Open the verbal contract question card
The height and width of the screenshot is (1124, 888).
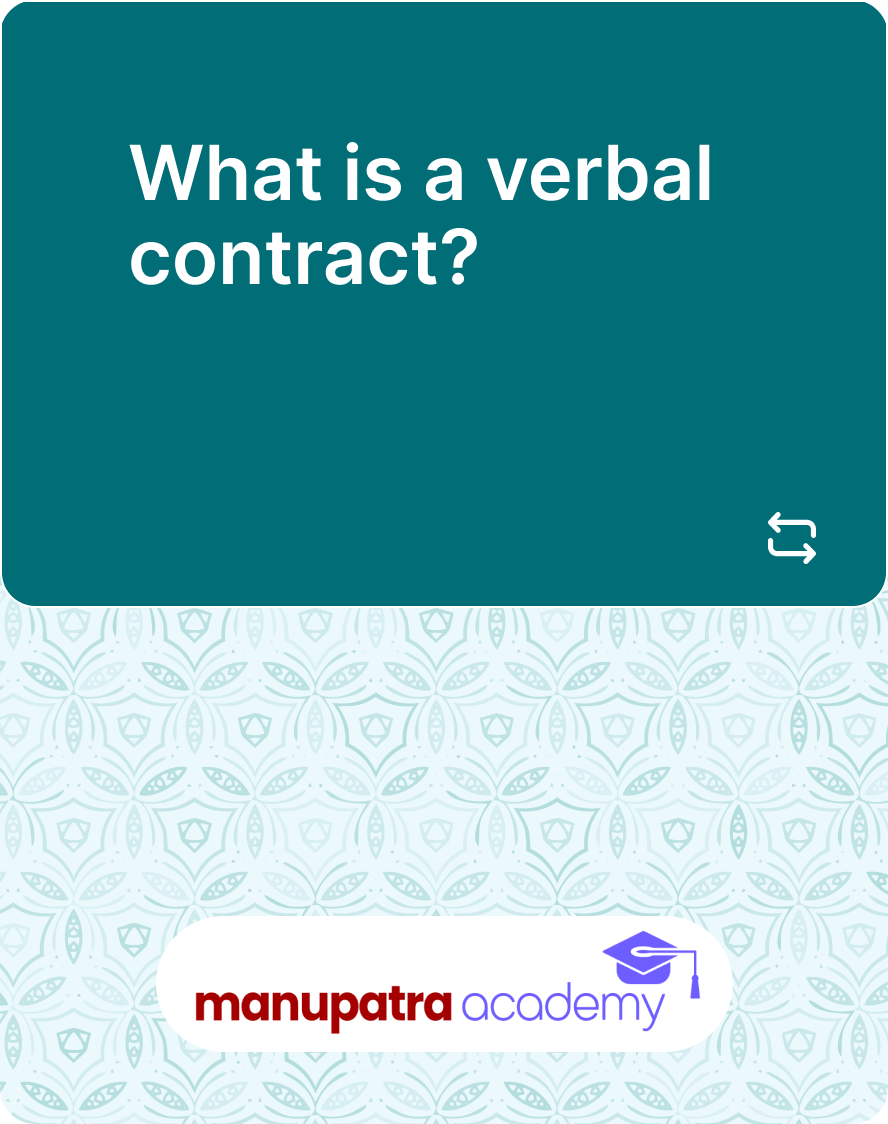(x=420, y=215)
